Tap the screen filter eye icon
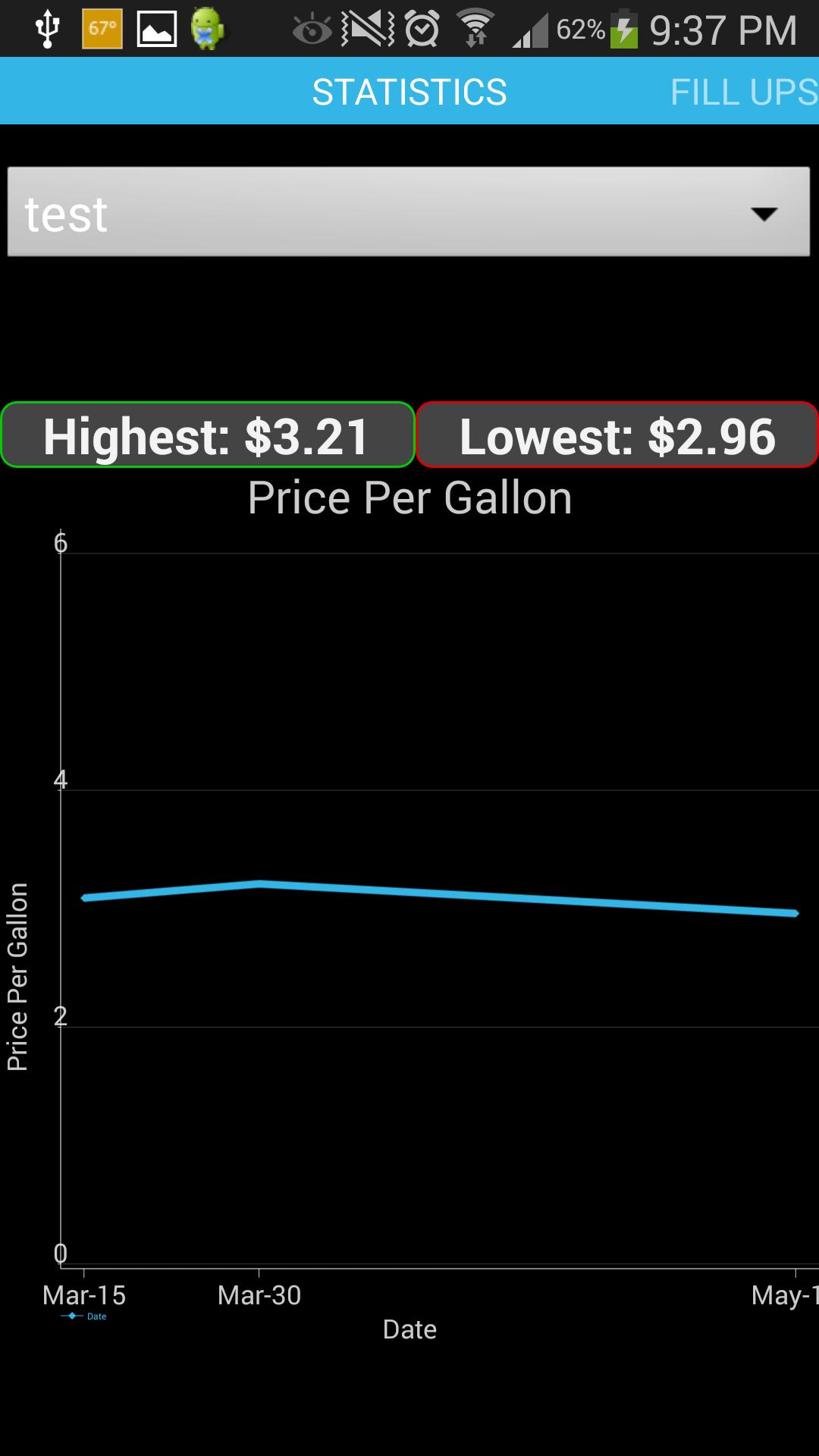 [x=313, y=30]
